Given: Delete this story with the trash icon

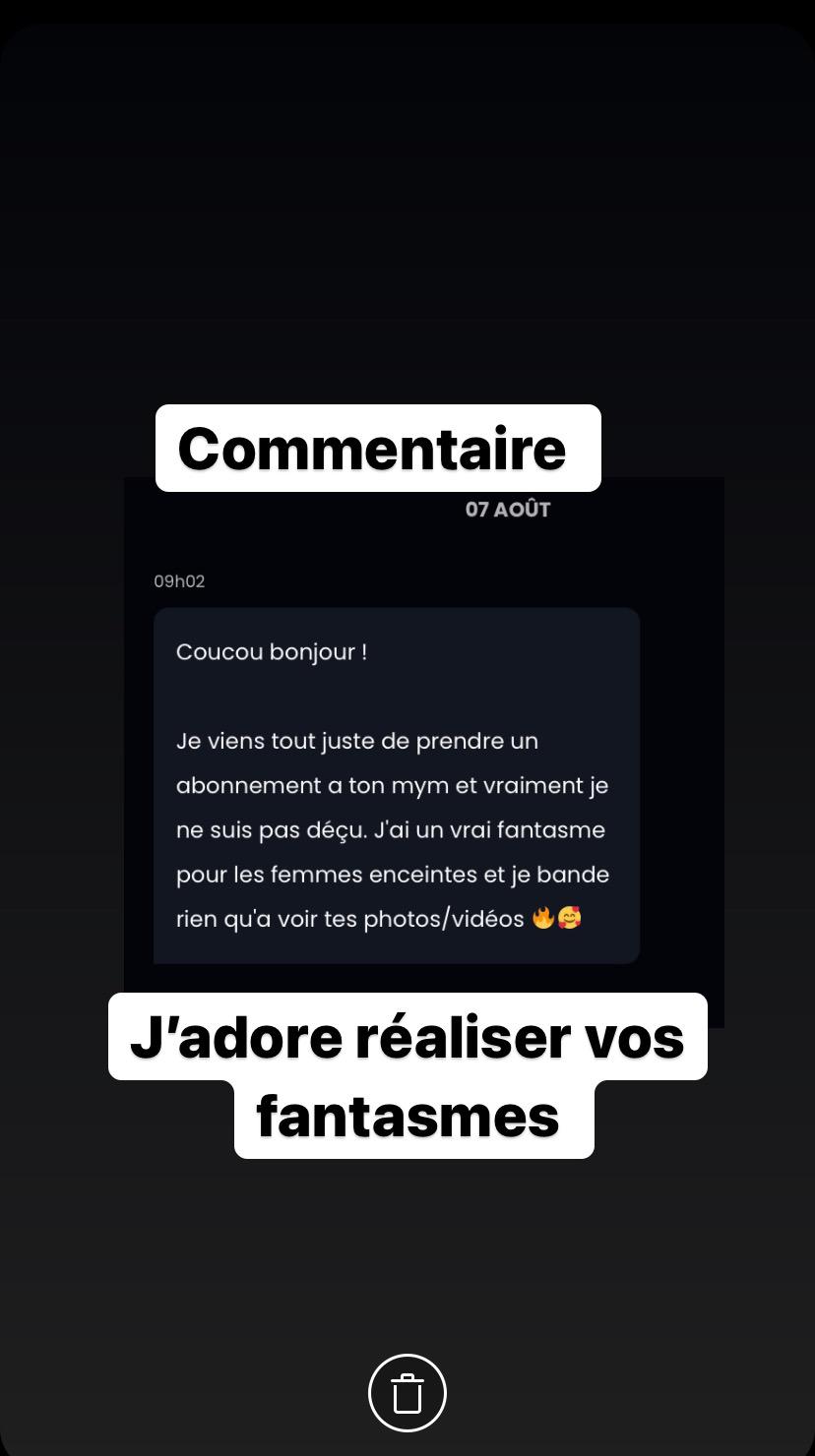Looking at the screenshot, I should (x=407, y=1393).
